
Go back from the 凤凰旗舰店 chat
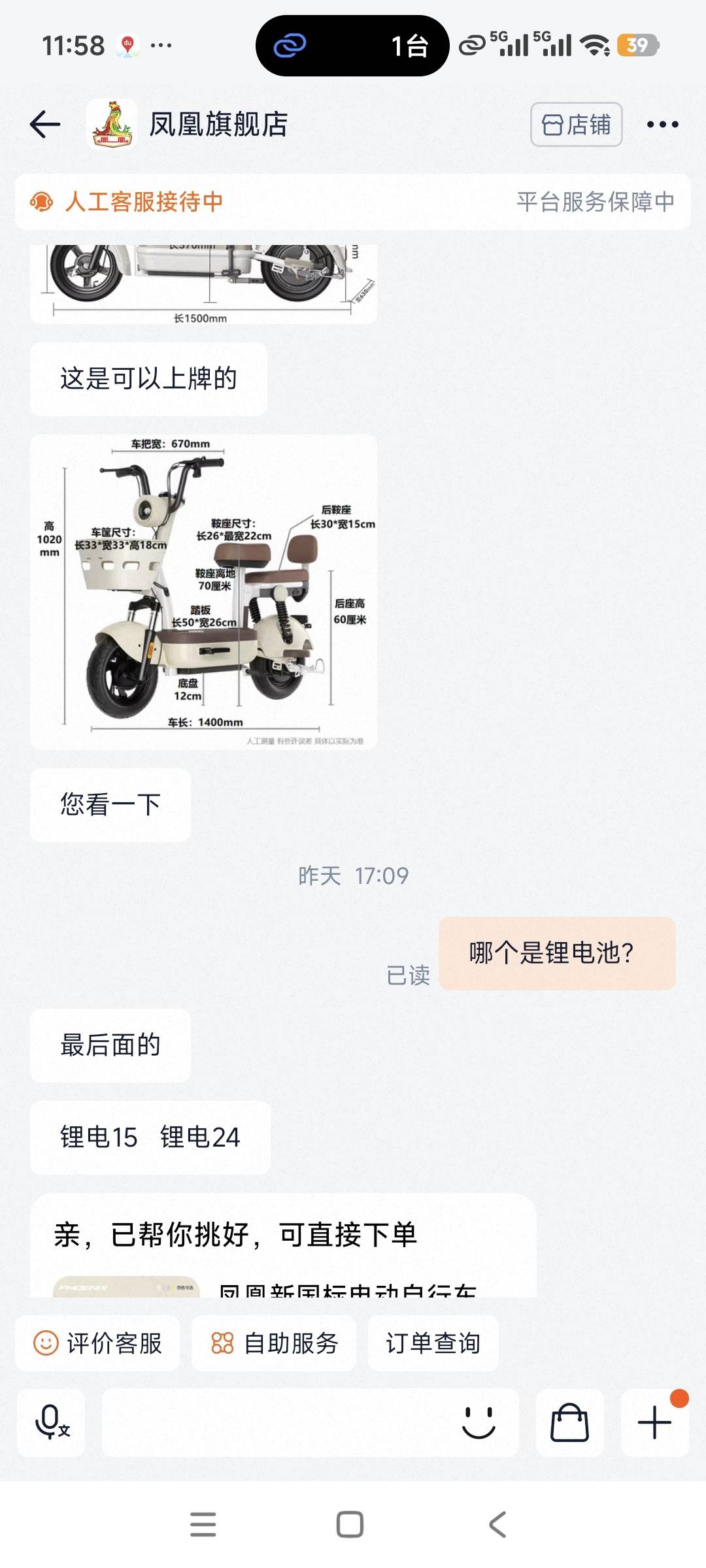point(45,124)
